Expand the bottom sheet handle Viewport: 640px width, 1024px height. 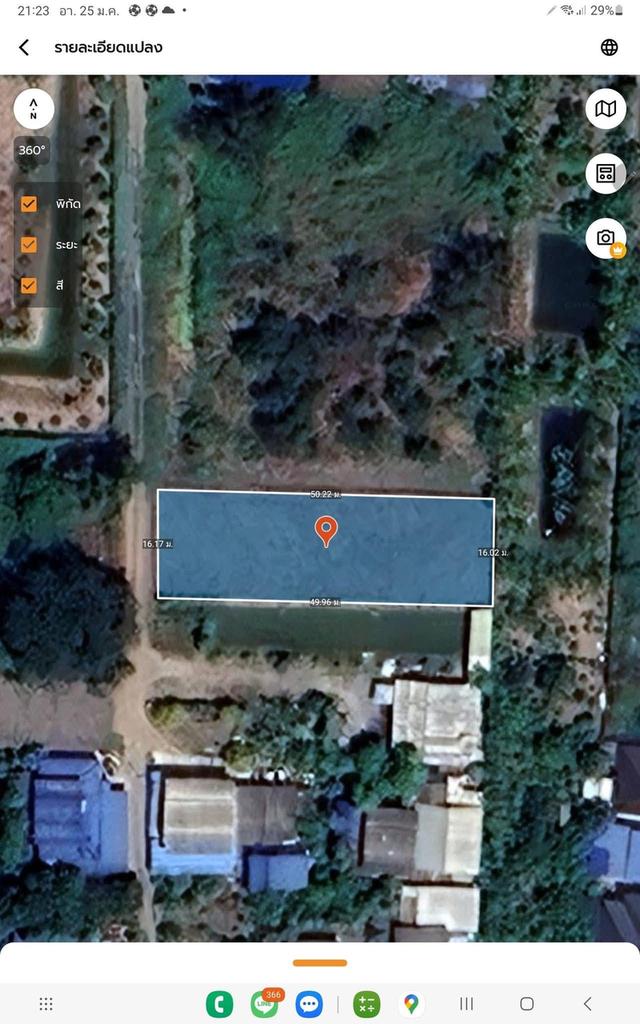tap(320, 963)
